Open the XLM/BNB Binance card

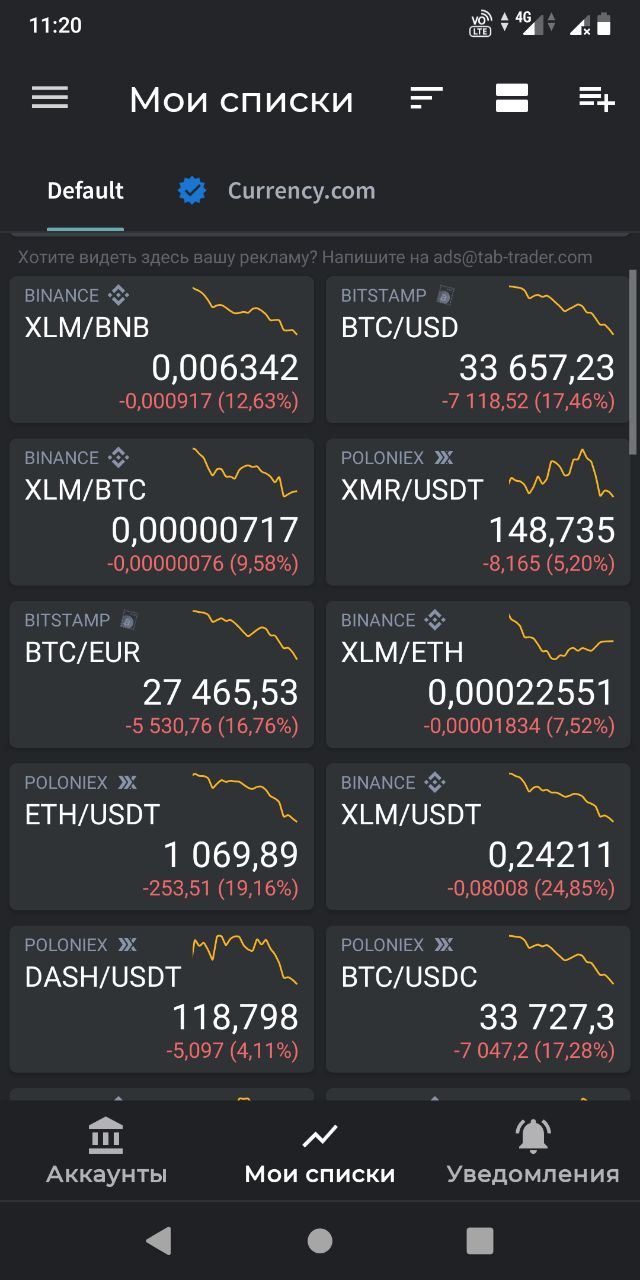[x=162, y=349]
